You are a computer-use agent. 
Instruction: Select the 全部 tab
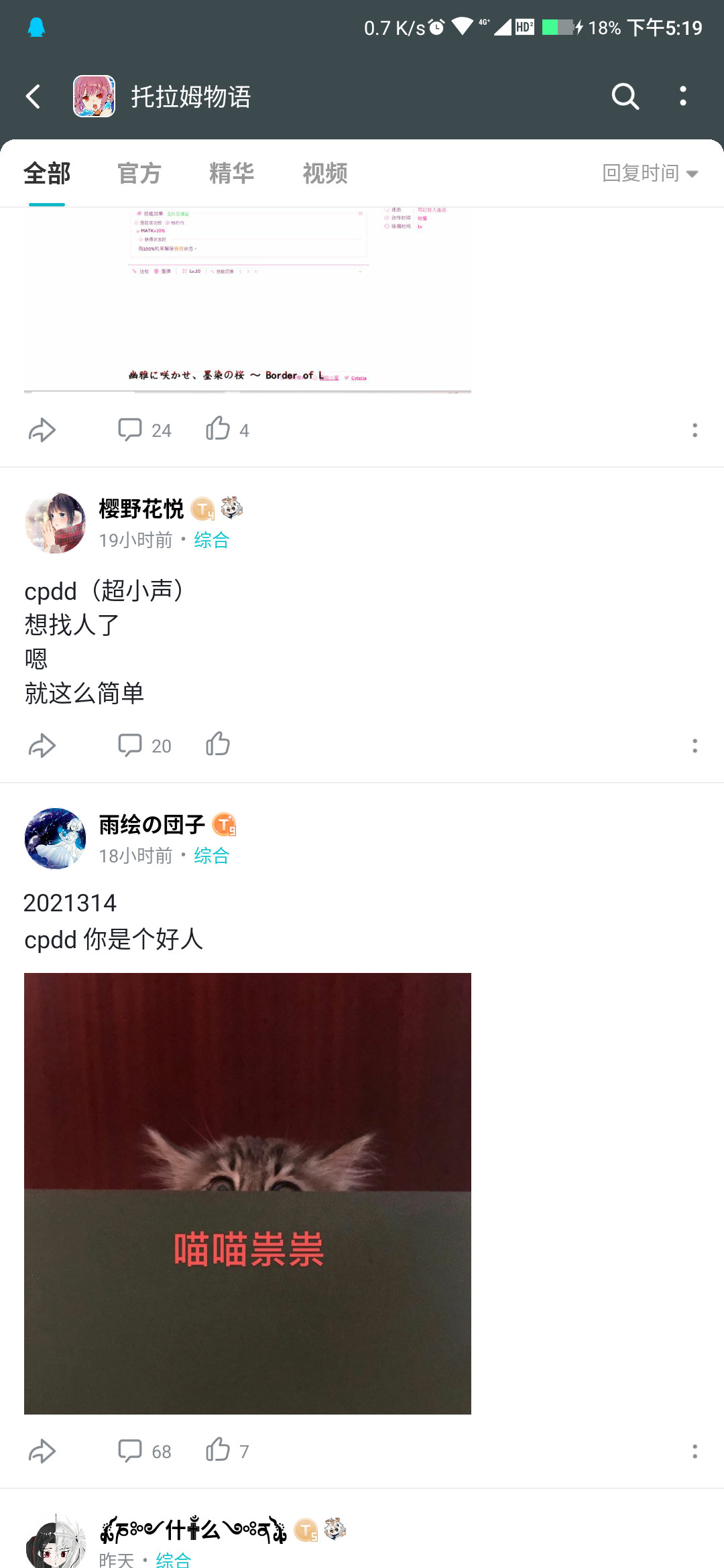(x=47, y=174)
